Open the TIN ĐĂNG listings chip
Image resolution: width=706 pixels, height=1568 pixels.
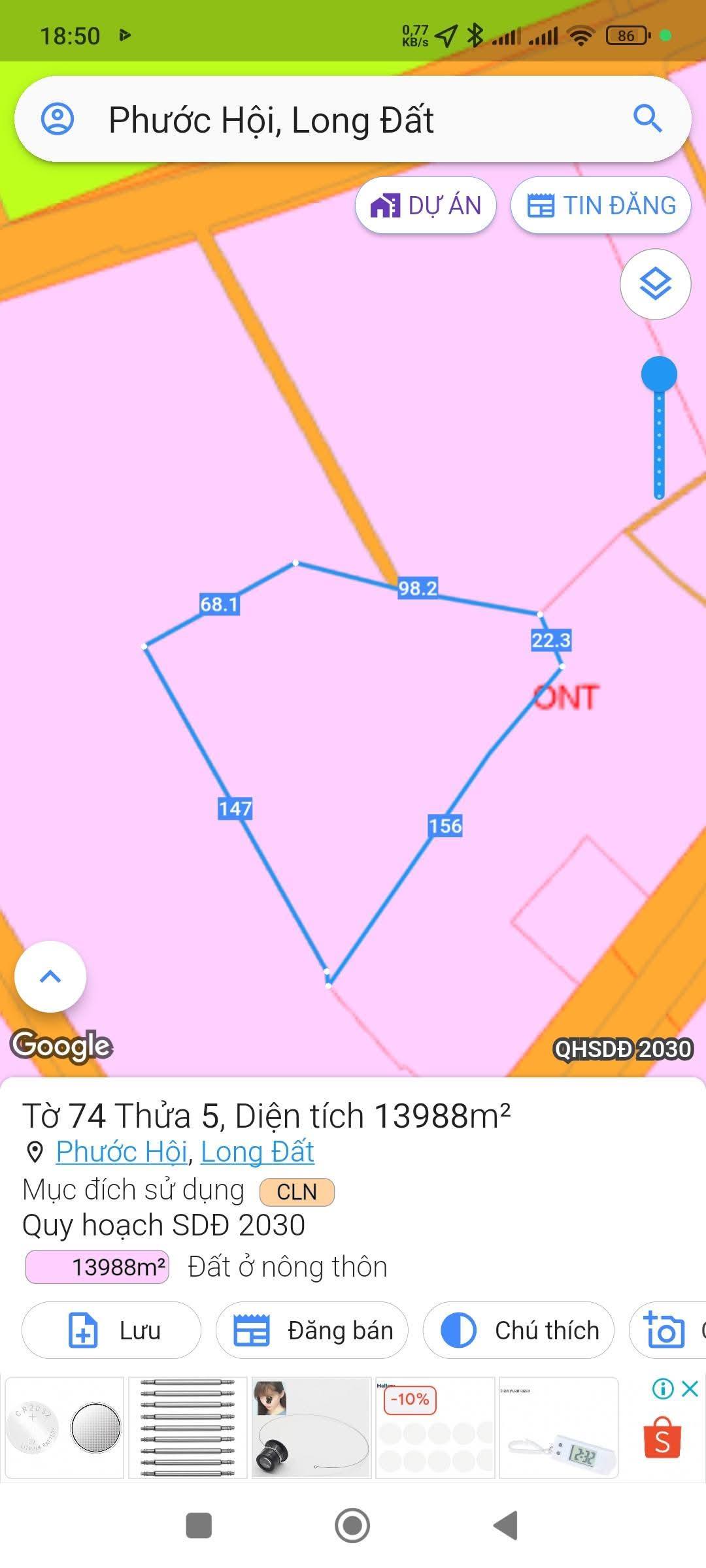(x=601, y=206)
